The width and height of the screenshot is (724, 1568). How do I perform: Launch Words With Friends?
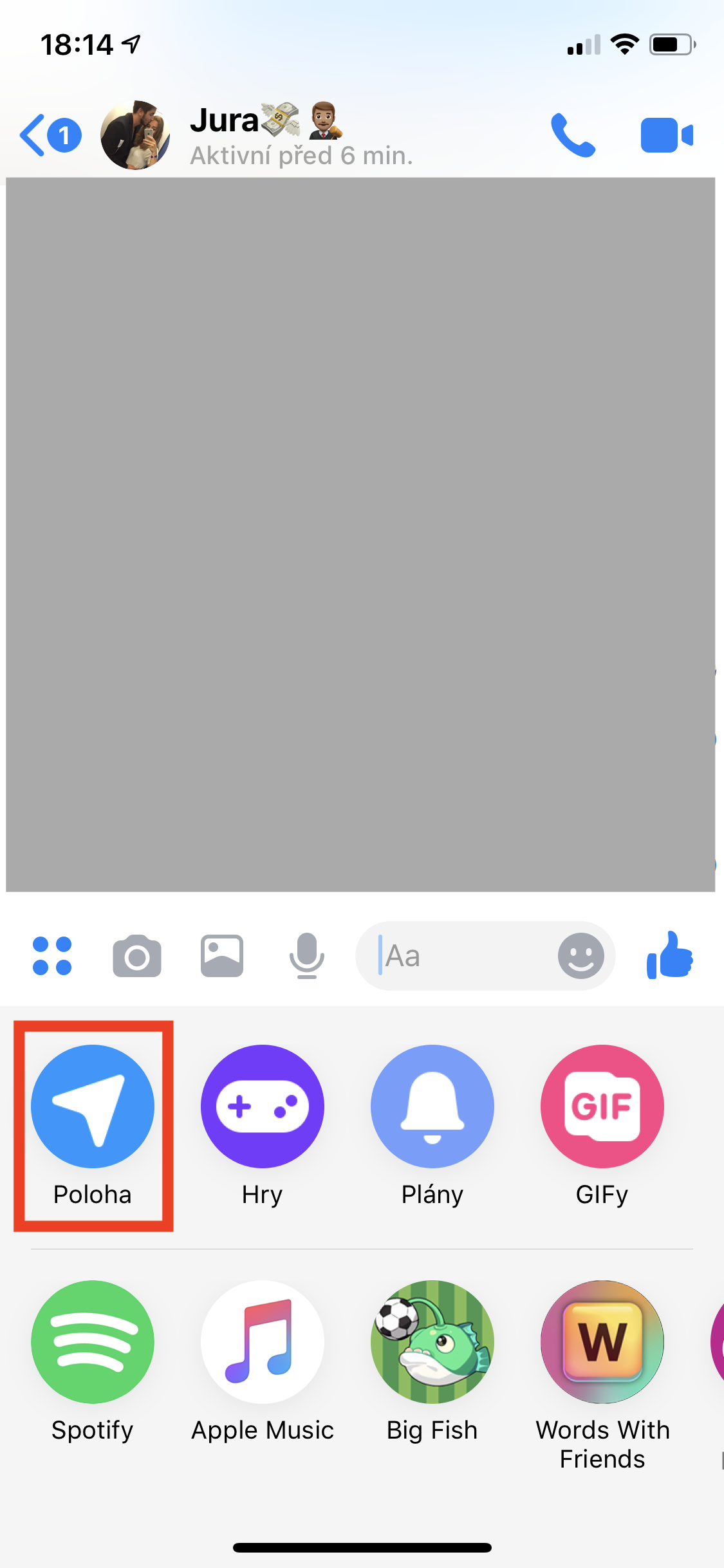pyautogui.click(x=602, y=1342)
